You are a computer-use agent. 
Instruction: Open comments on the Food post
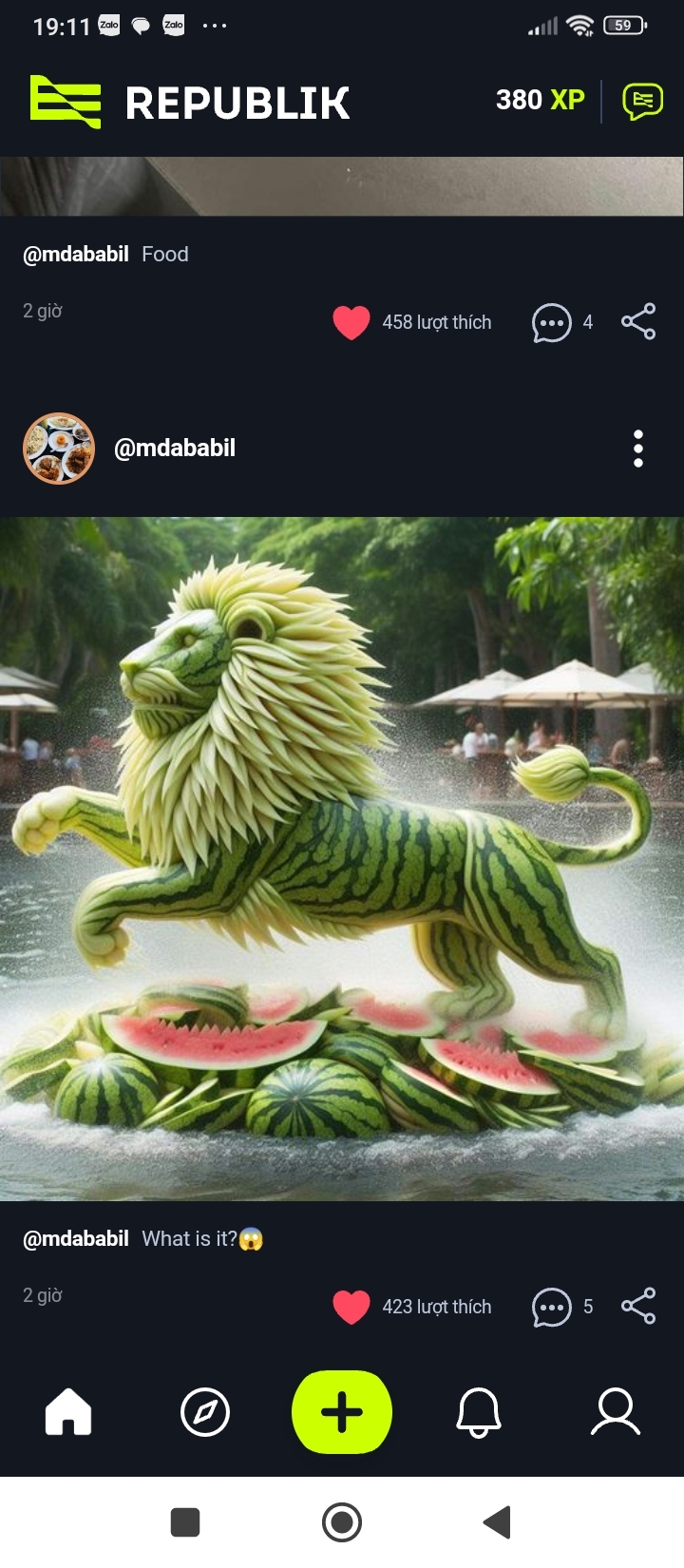(552, 323)
